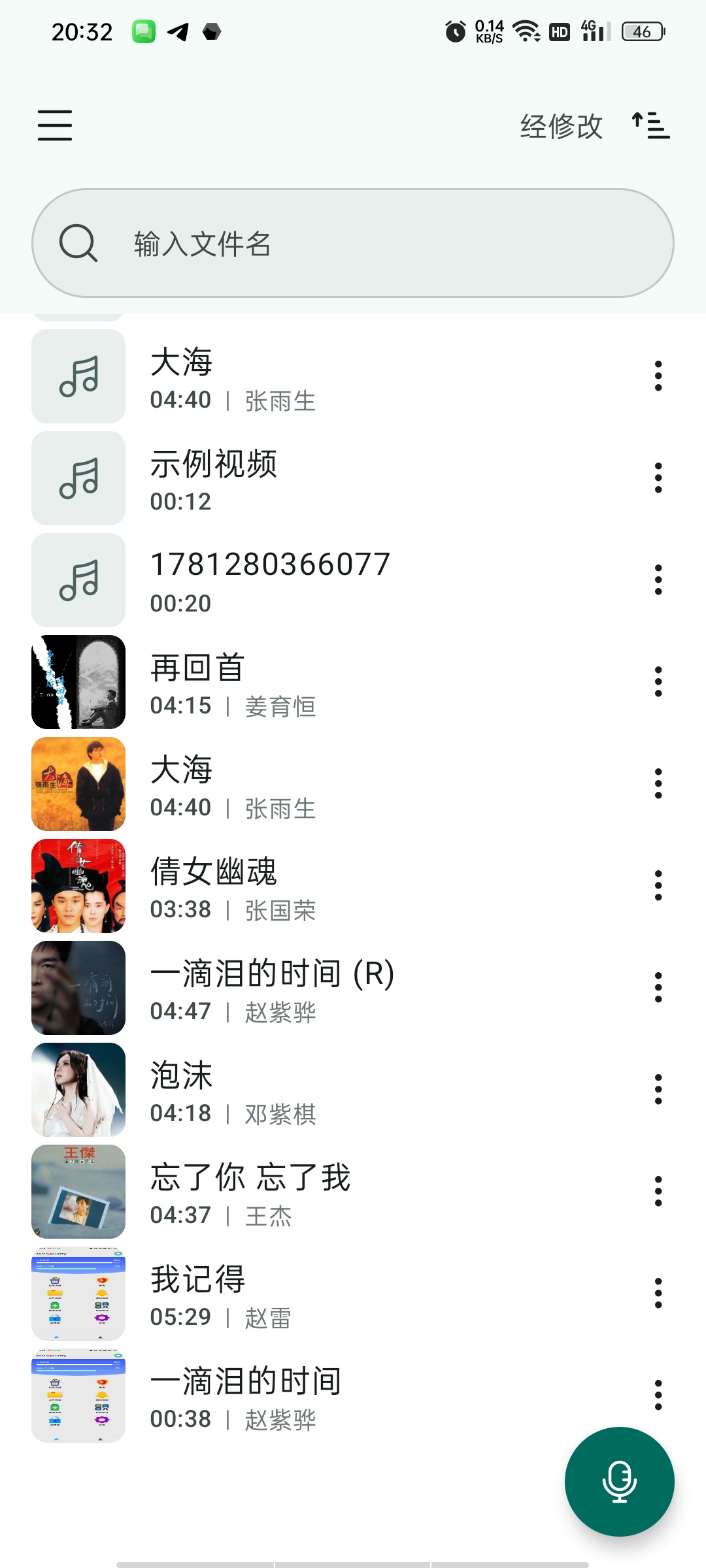
Task: Show more options for 泡沫
Action: click(x=658, y=1090)
